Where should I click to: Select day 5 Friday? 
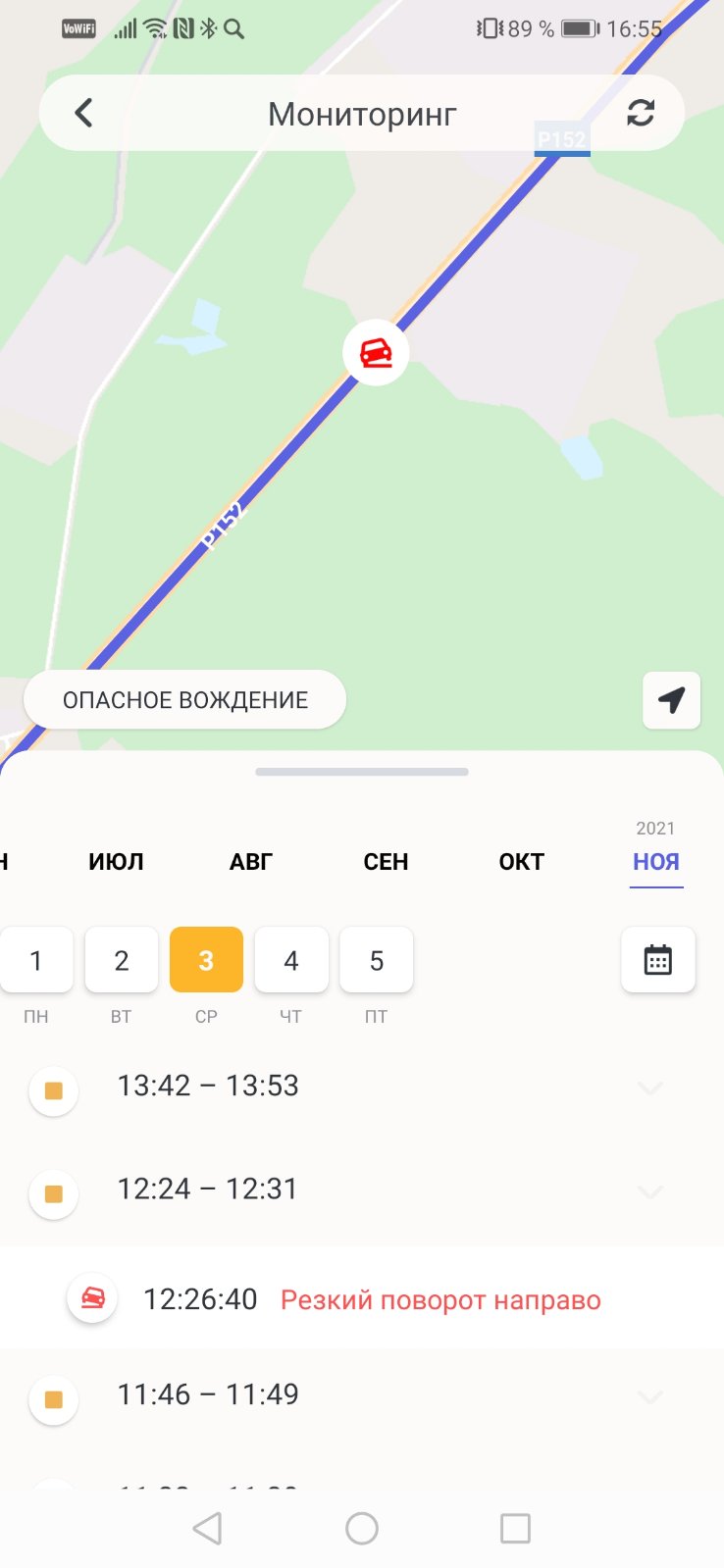coord(376,960)
